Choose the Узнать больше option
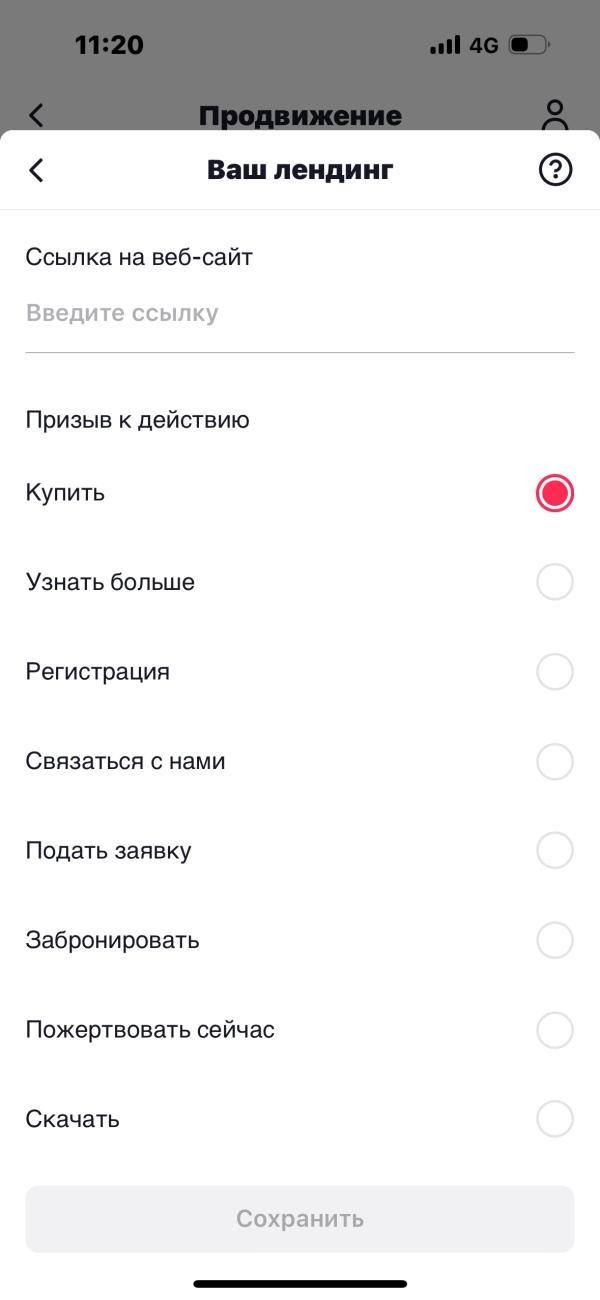The height and width of the screenshot is (1300, 600). click(300, 582)
